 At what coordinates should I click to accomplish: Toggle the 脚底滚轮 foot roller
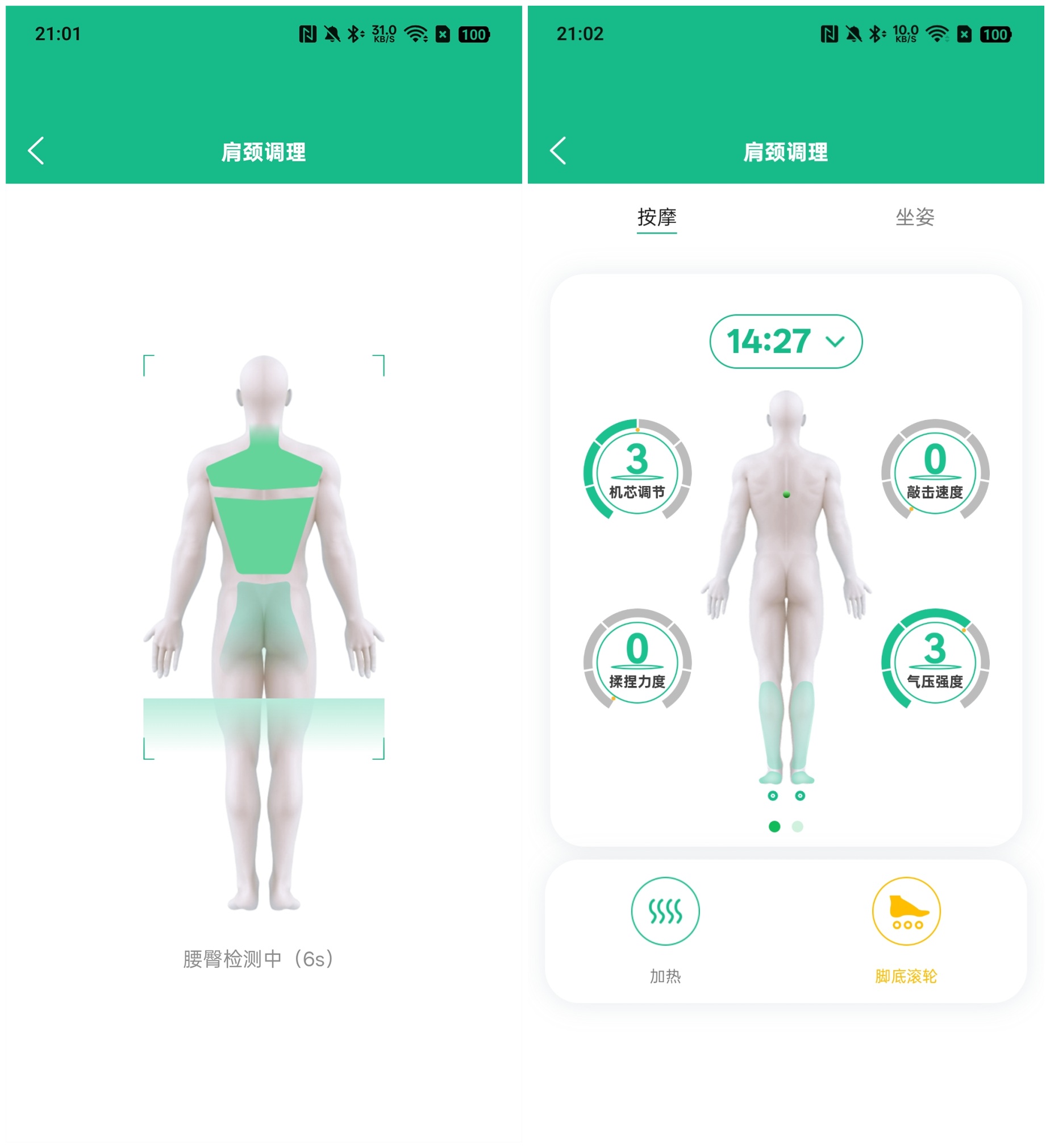click(x=906, y=912)
